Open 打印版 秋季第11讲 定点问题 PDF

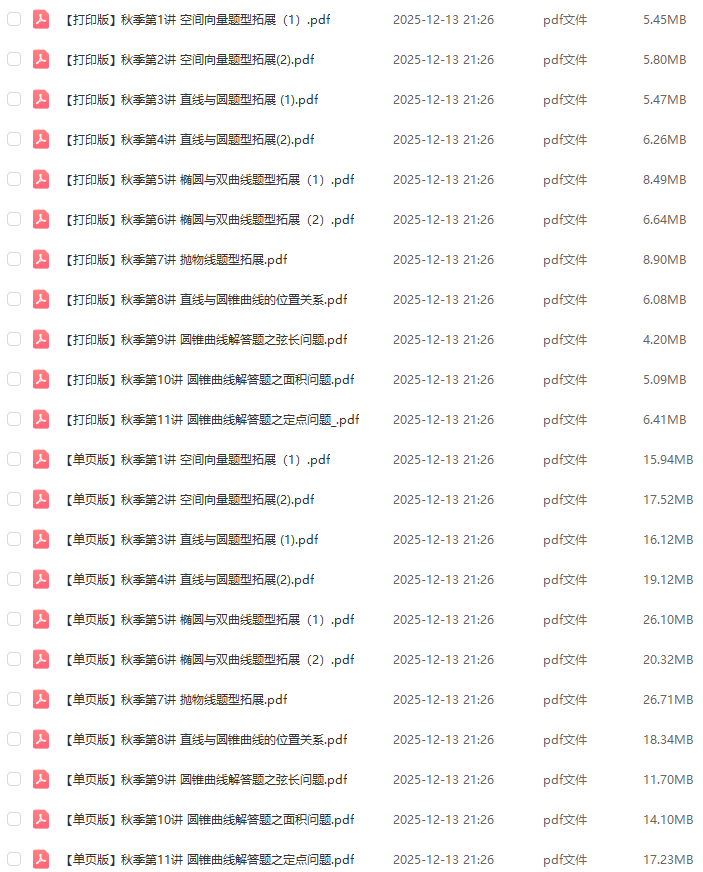coord(211,419)
